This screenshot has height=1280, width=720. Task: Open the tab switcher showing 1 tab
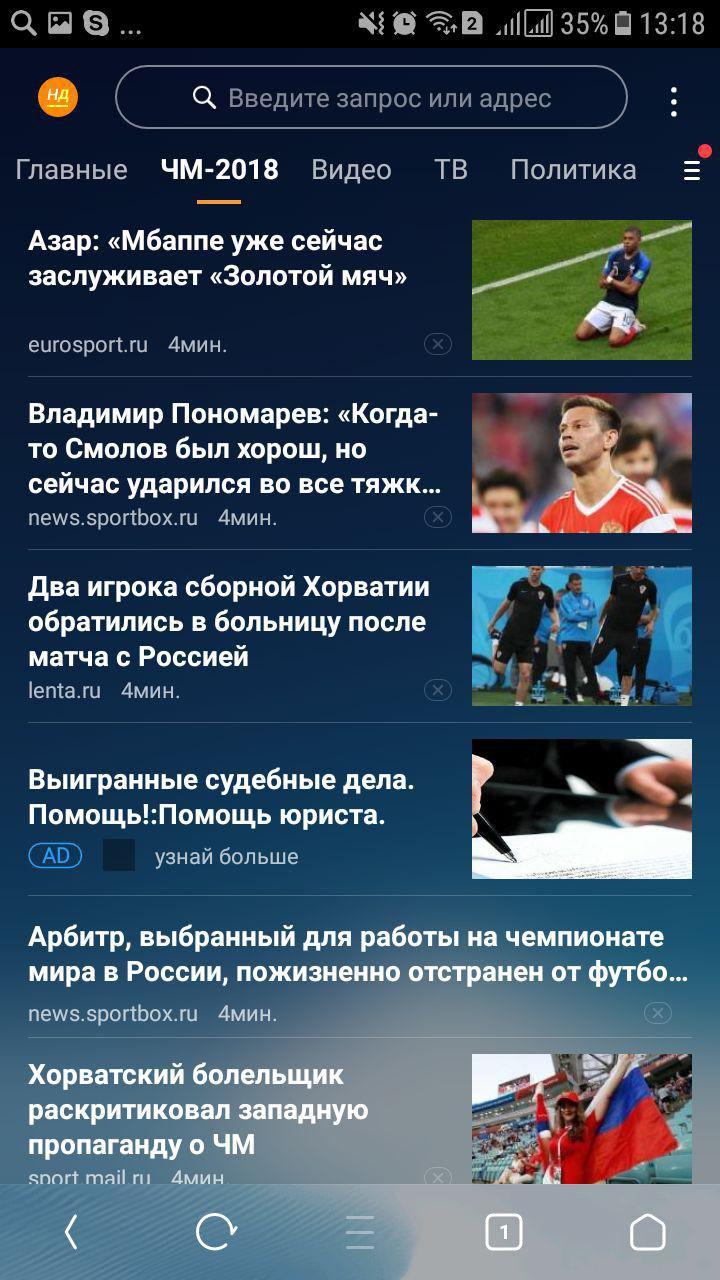(503, 1232)
